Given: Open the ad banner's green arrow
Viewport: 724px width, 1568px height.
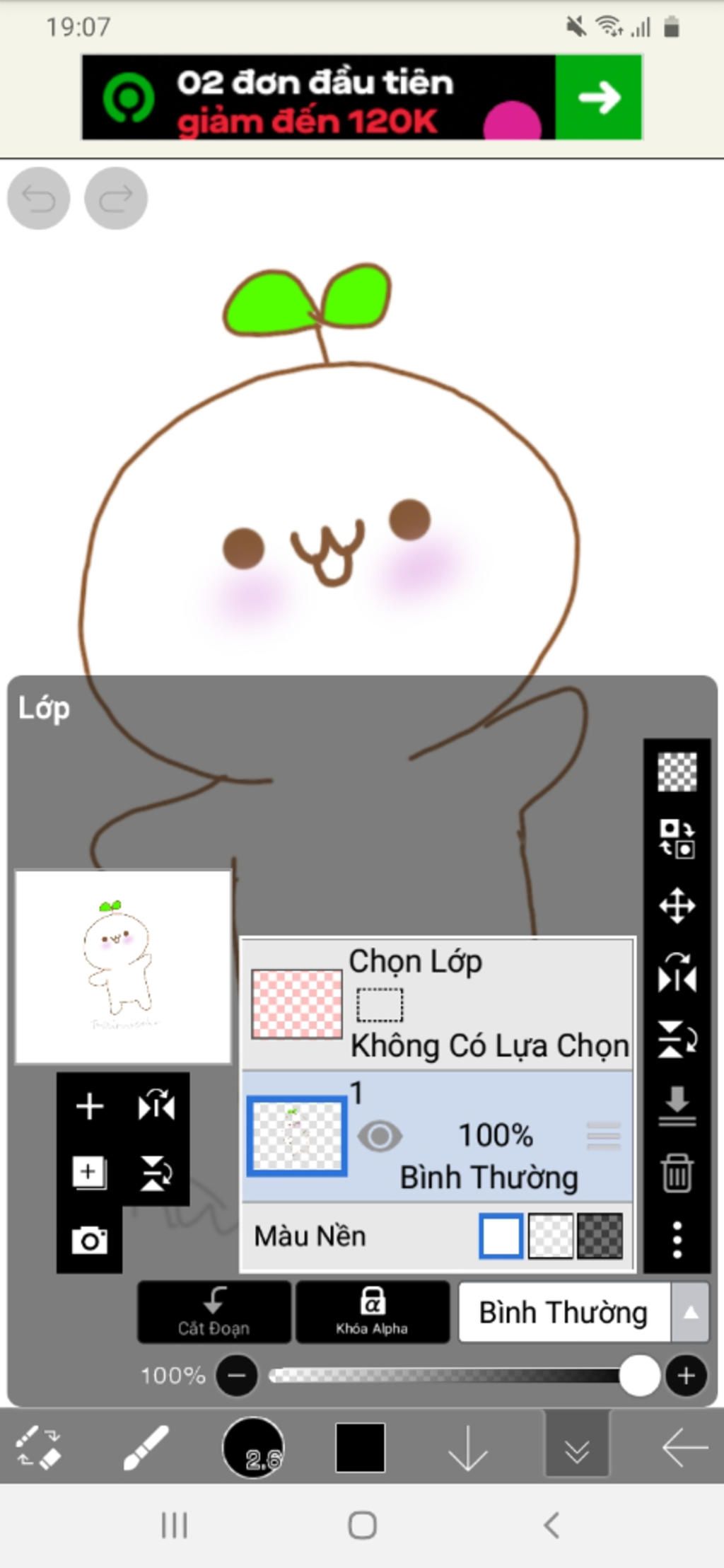Looking at the screenshot, I should [598, 97].
